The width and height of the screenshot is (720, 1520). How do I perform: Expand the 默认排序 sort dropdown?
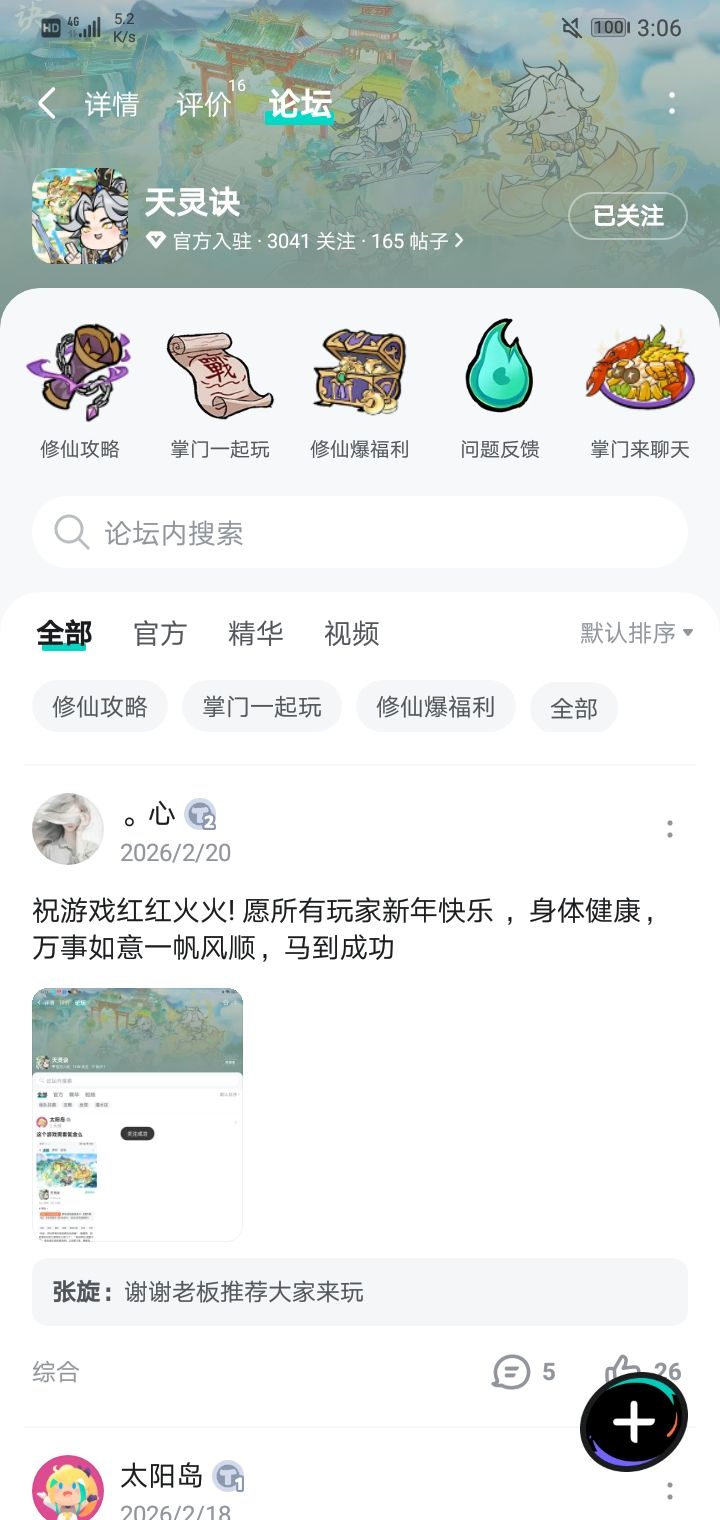[637, 633]
